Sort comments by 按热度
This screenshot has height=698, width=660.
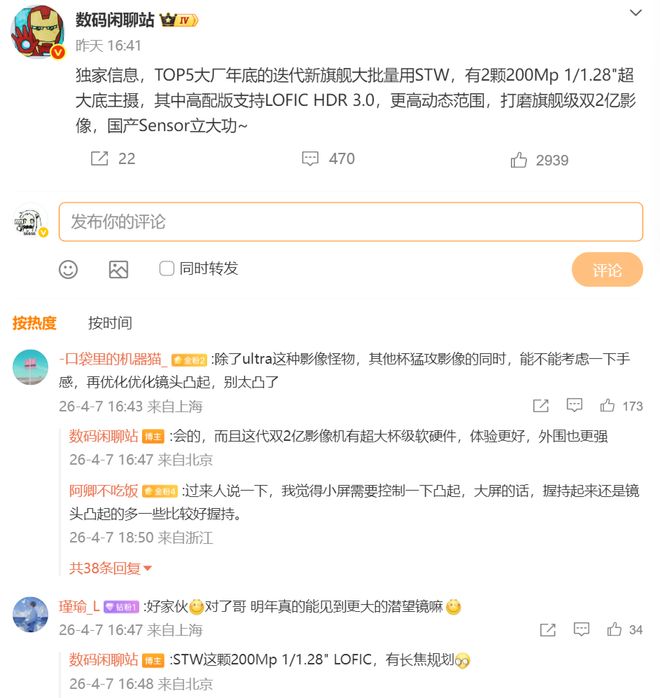click(x=34, y=323)
